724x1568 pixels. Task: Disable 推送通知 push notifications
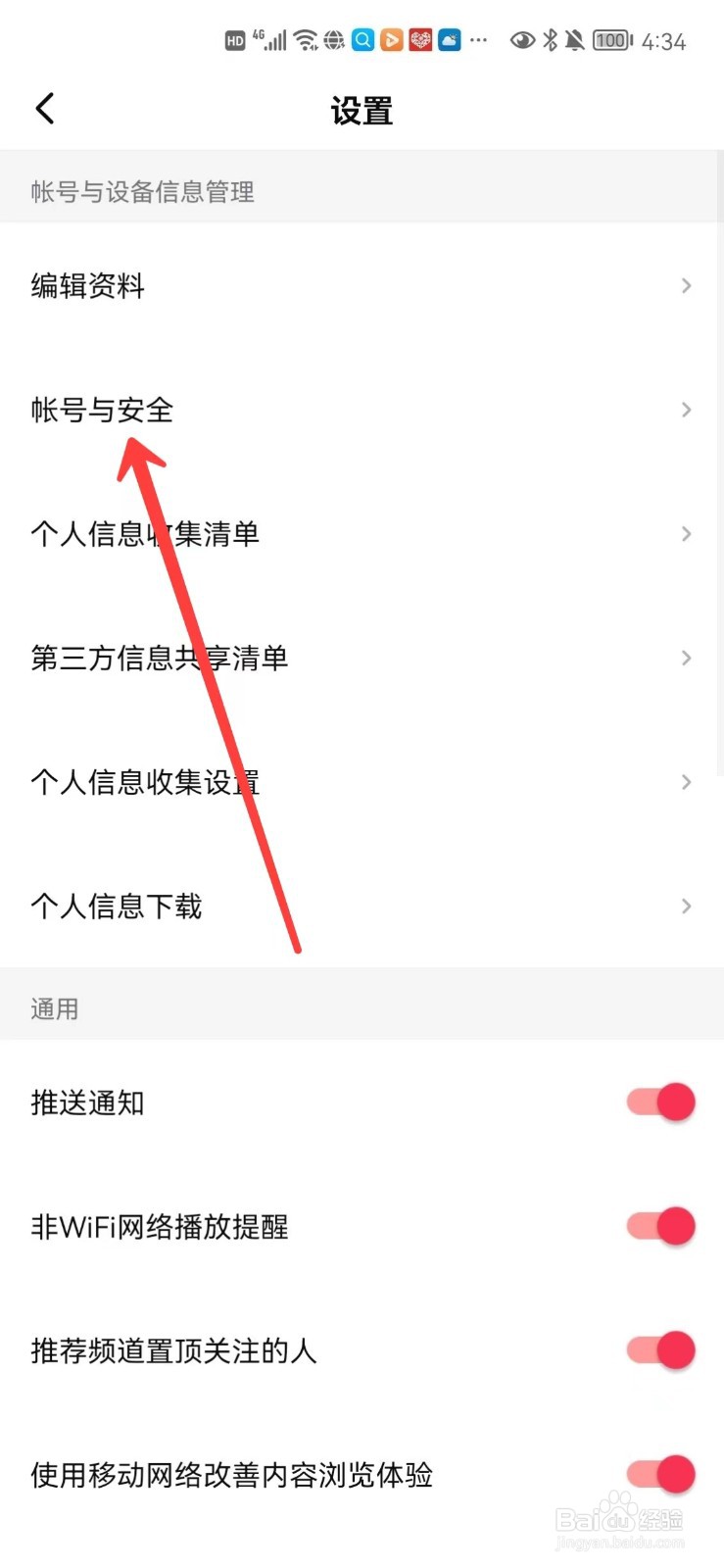pyautogui.click(x=658, y=1101)
